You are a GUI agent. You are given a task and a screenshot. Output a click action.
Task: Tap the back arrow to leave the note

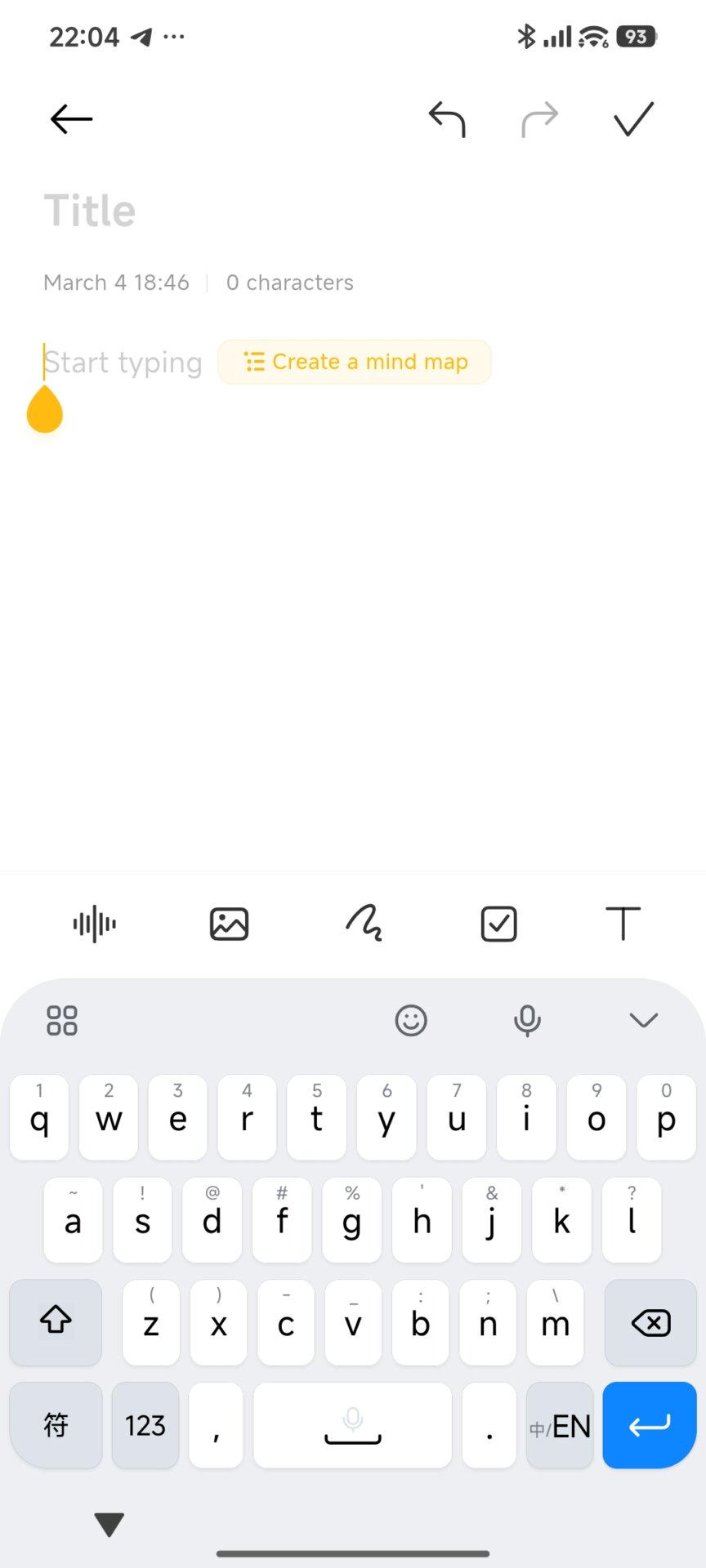[70, 118]
